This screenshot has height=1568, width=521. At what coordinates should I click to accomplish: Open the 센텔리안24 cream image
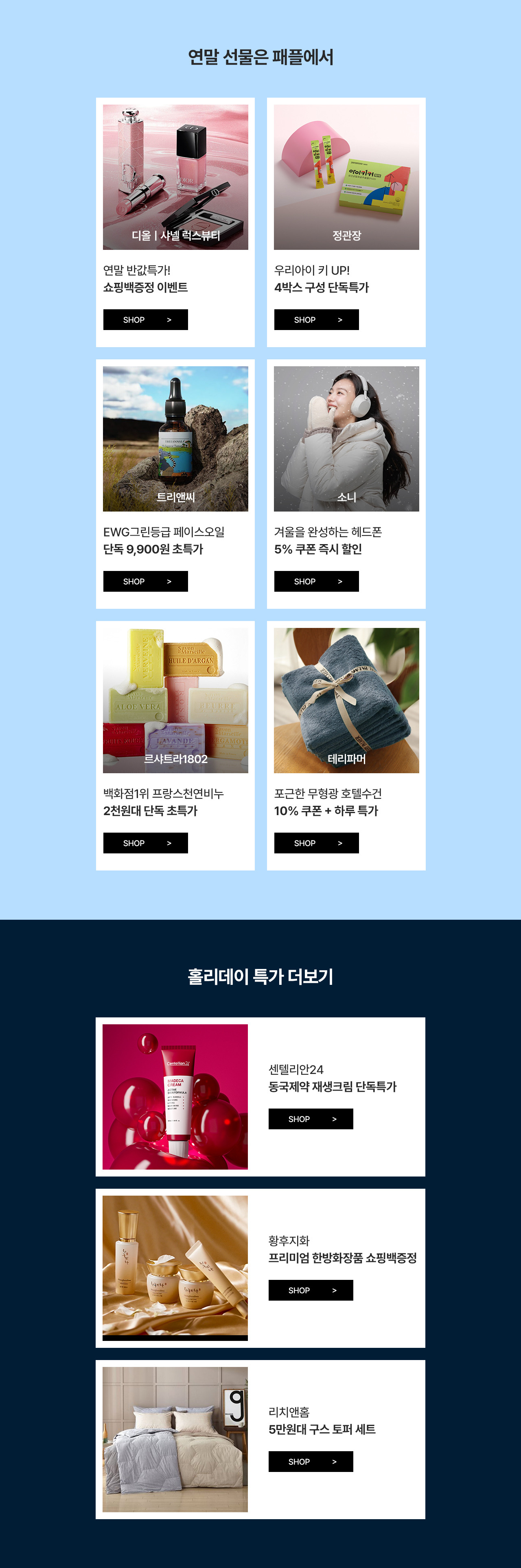[175, 1096]
